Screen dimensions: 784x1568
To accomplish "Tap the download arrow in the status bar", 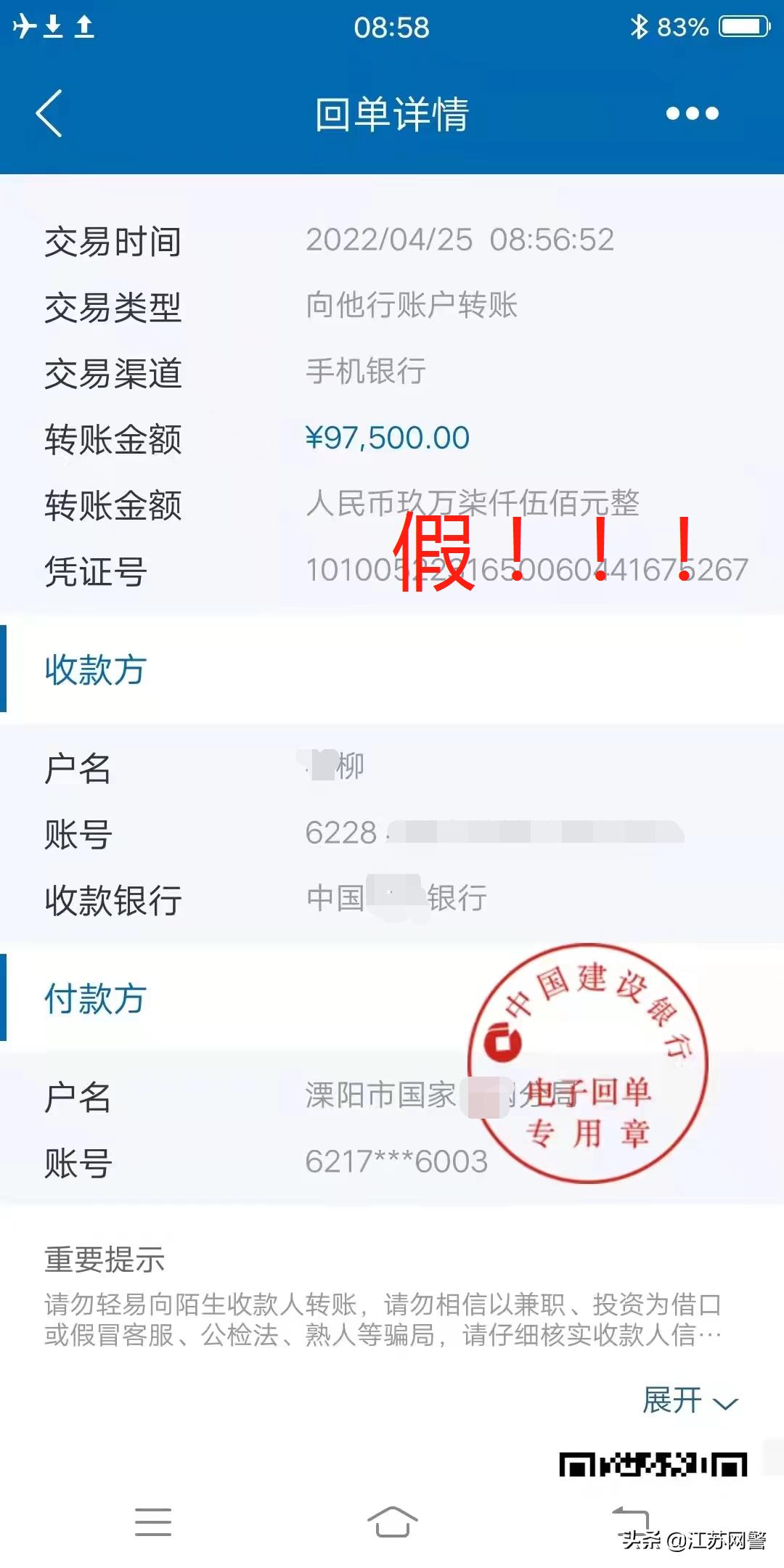I will click(x=54, y=28).
